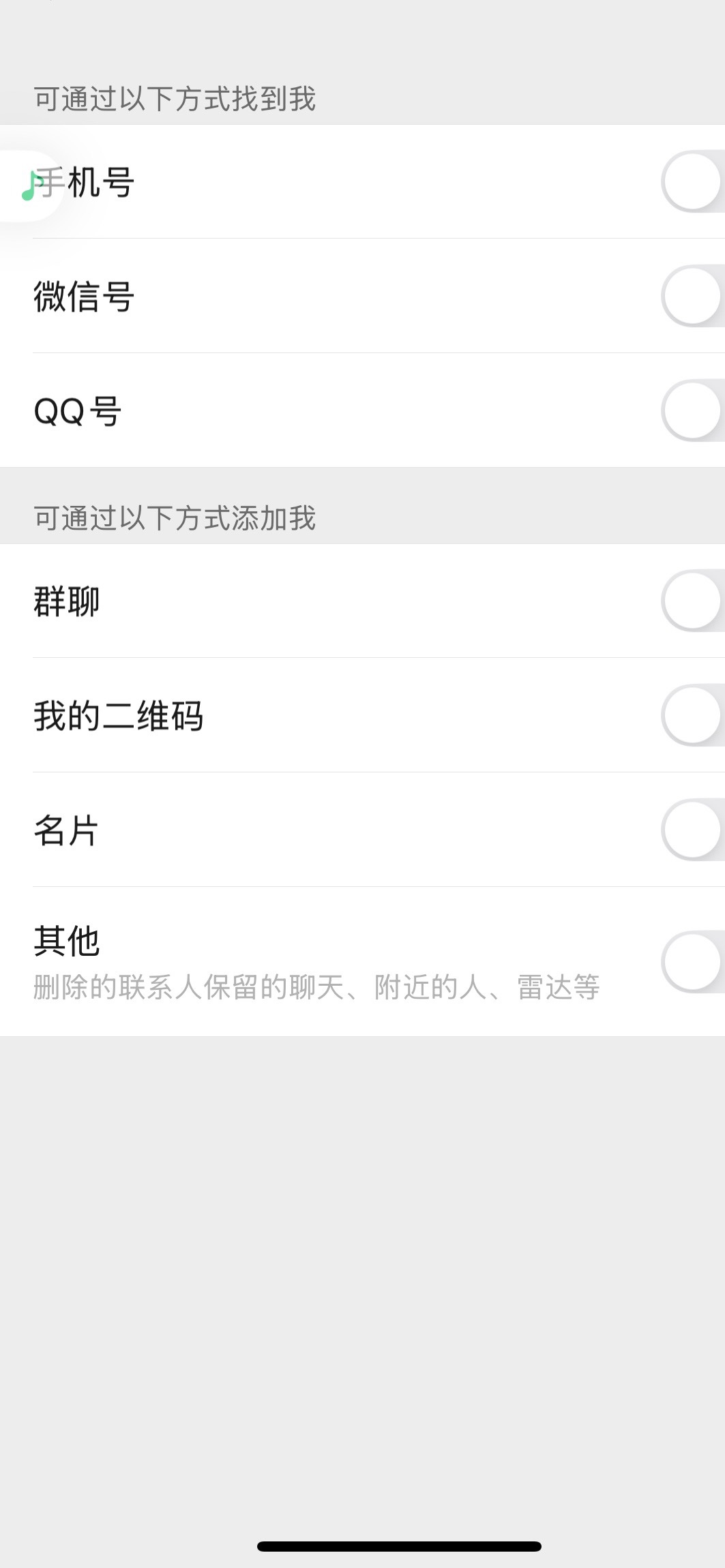The width and height of the screenshot is (725, 1568).
Task: Enable adding me via 群聊
Action: tap(693, 601)
